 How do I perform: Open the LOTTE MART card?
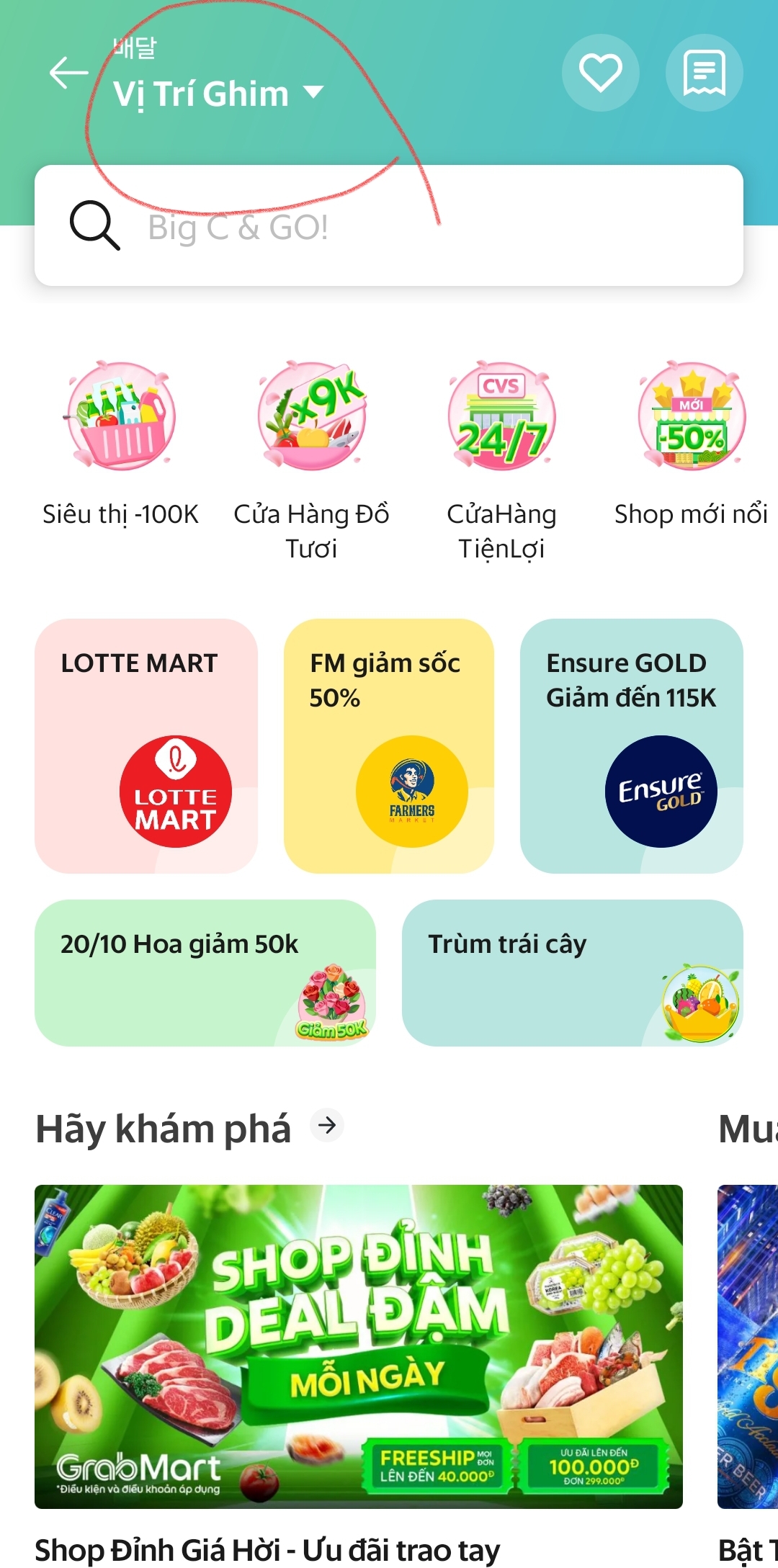coord(146,745)
